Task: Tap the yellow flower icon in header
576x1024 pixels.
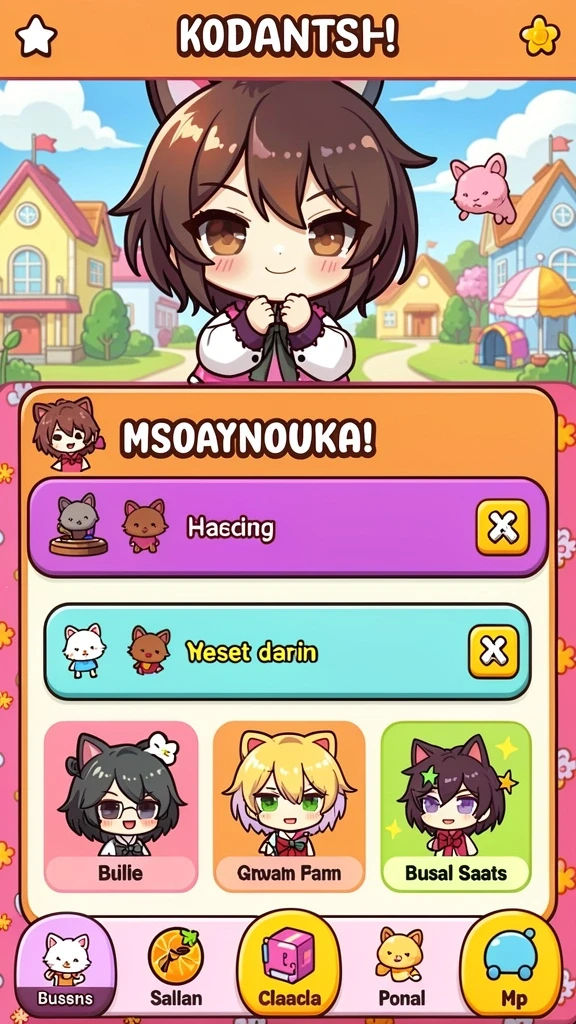Action: coord(539,35)
